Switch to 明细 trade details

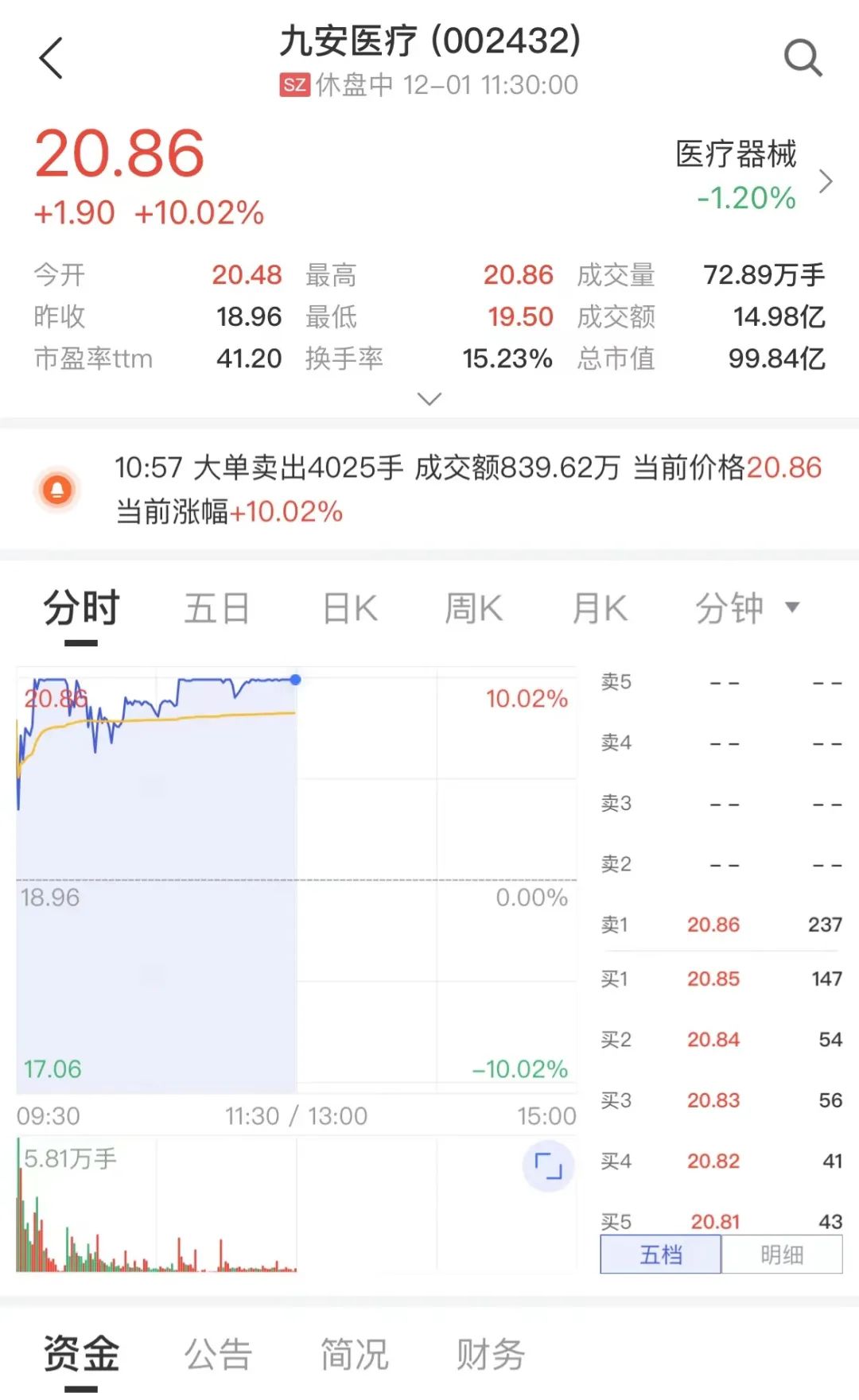tap(782, 1255)
